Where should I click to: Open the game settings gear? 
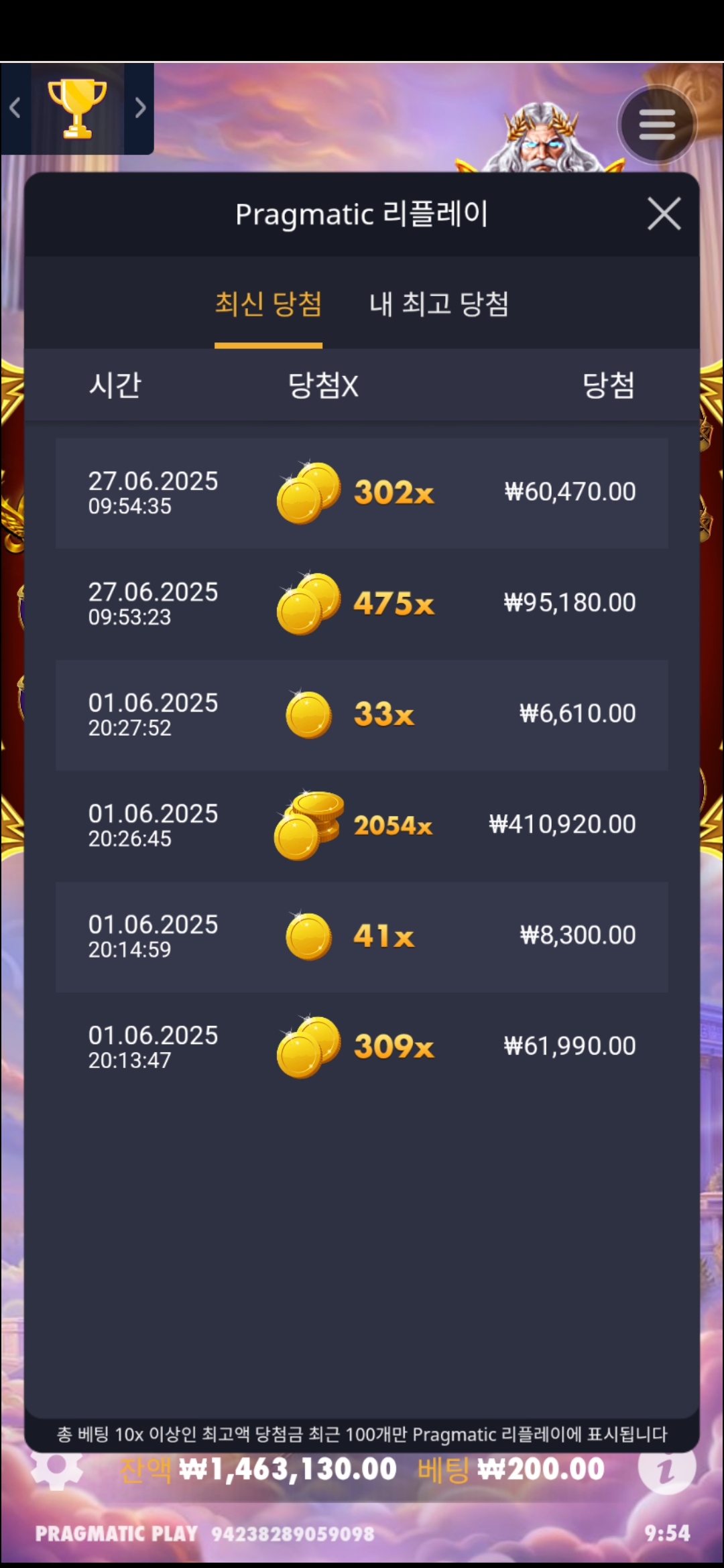click(57, 1469)
